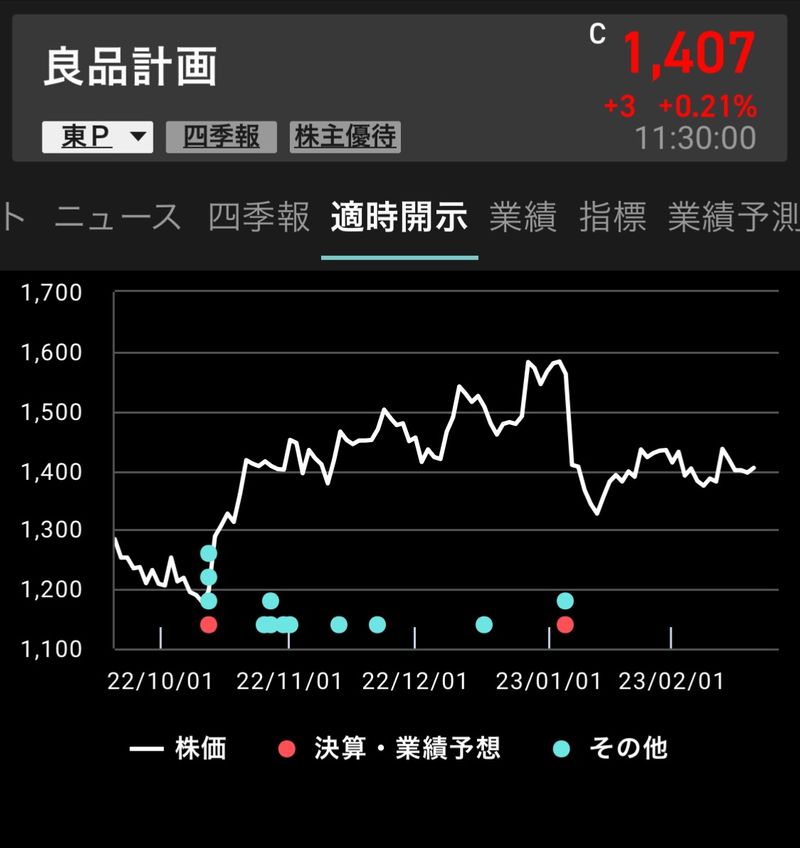Switch to the 四季報 tab
Image resolution: width=800 pixels, height=848 pixels.
click(259, 217)
